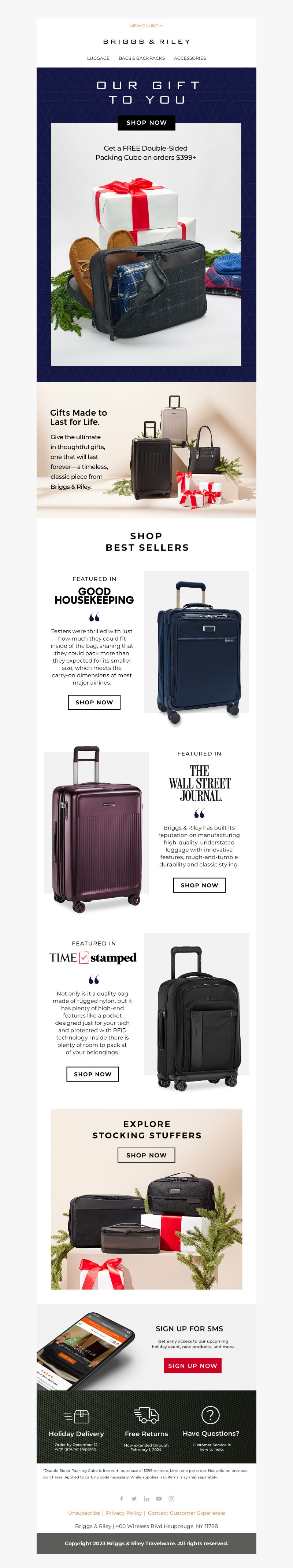Screen dimensions: 293x1568
Task: Shop the TIME Stamped featured bag
Action: (92, 1074)
